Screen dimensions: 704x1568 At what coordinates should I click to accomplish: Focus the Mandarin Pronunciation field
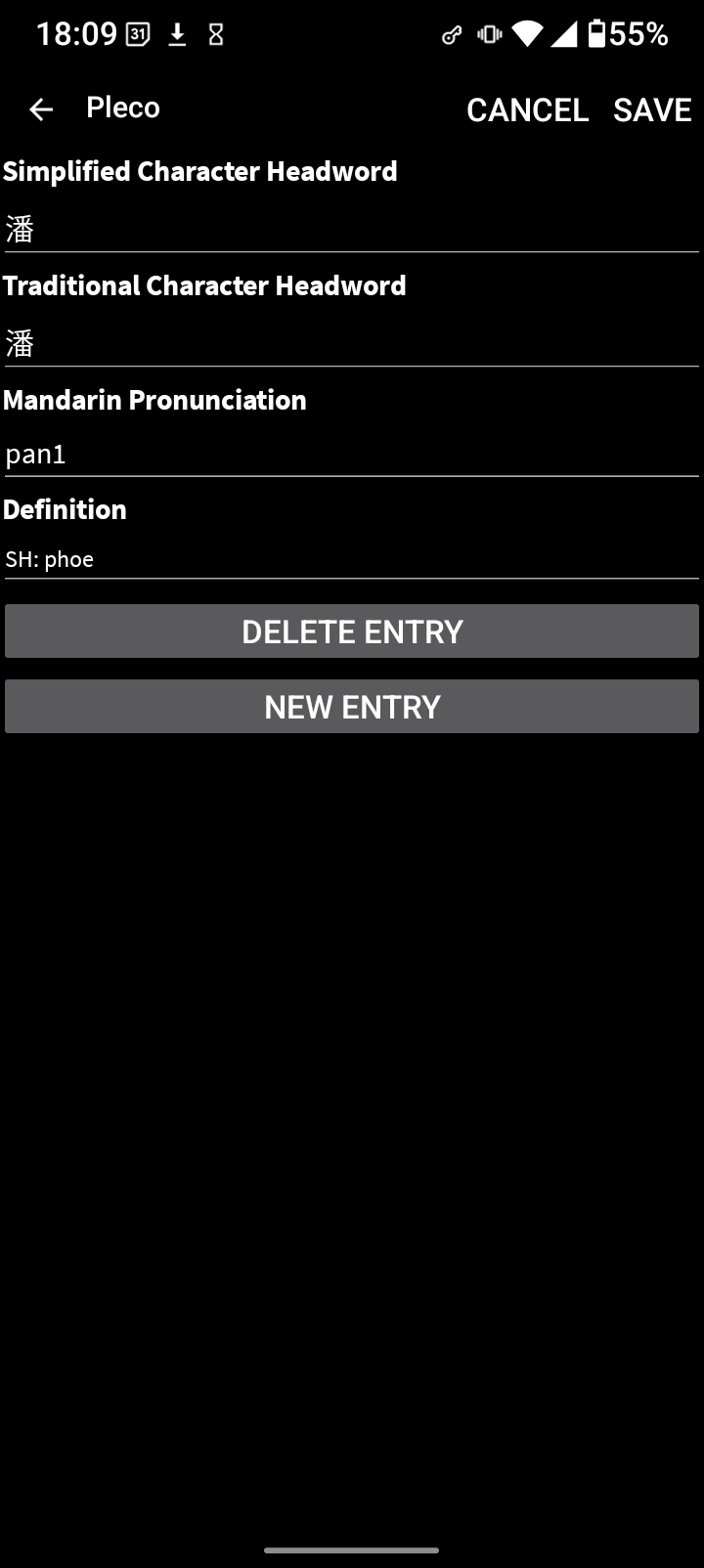pyautogui.click(x=352, y=455)
